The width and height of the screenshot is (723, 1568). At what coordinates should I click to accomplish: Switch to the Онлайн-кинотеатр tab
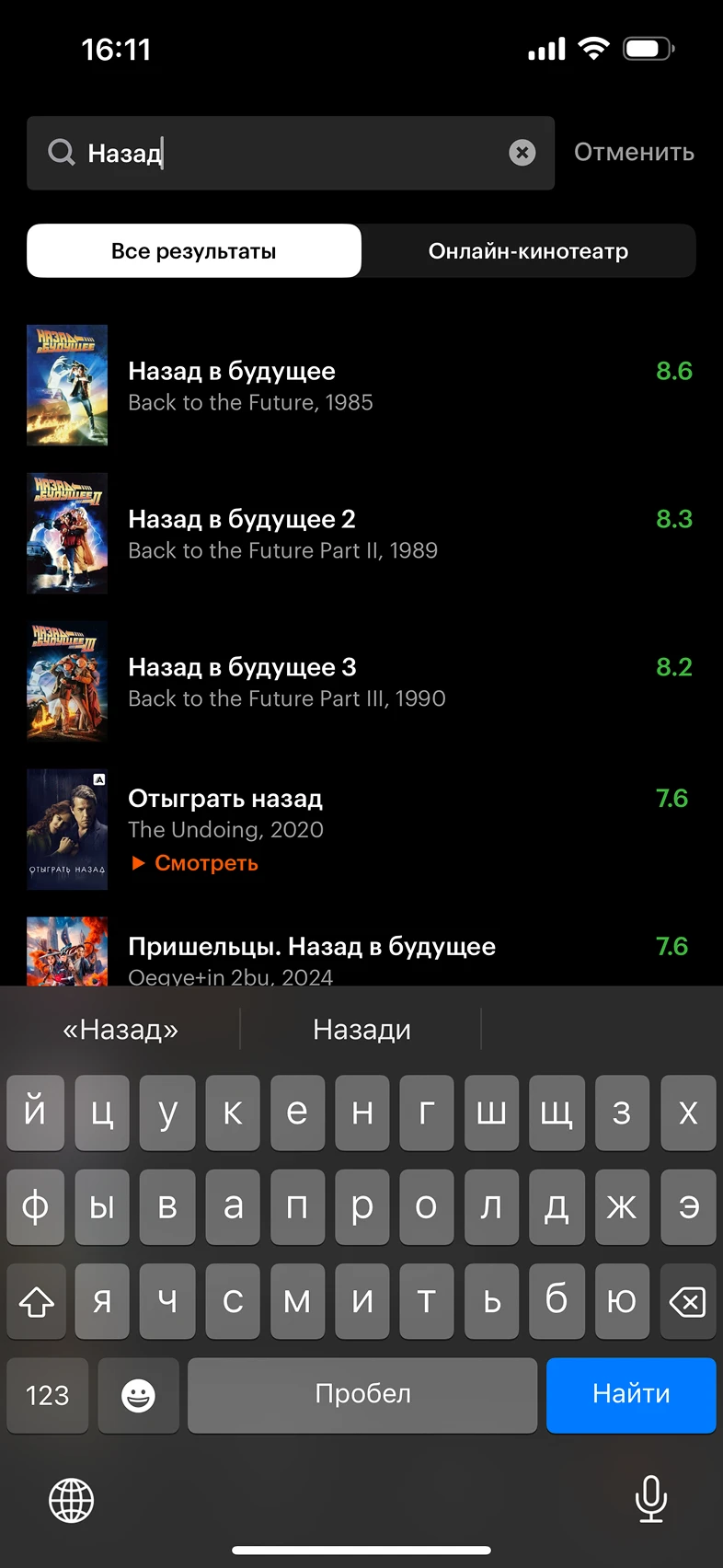528,250
